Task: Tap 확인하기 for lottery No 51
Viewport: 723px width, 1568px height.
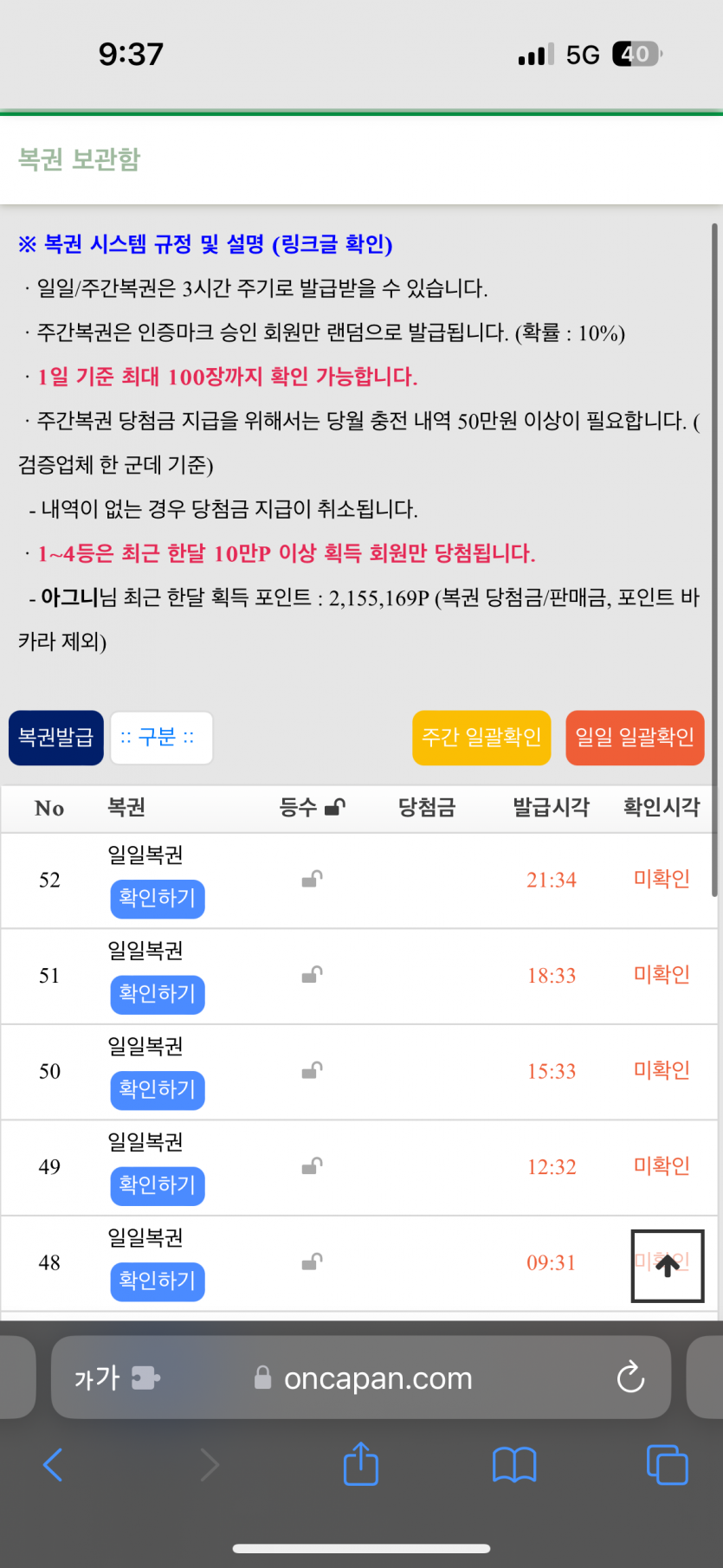Action: click(x=158, y=994)
